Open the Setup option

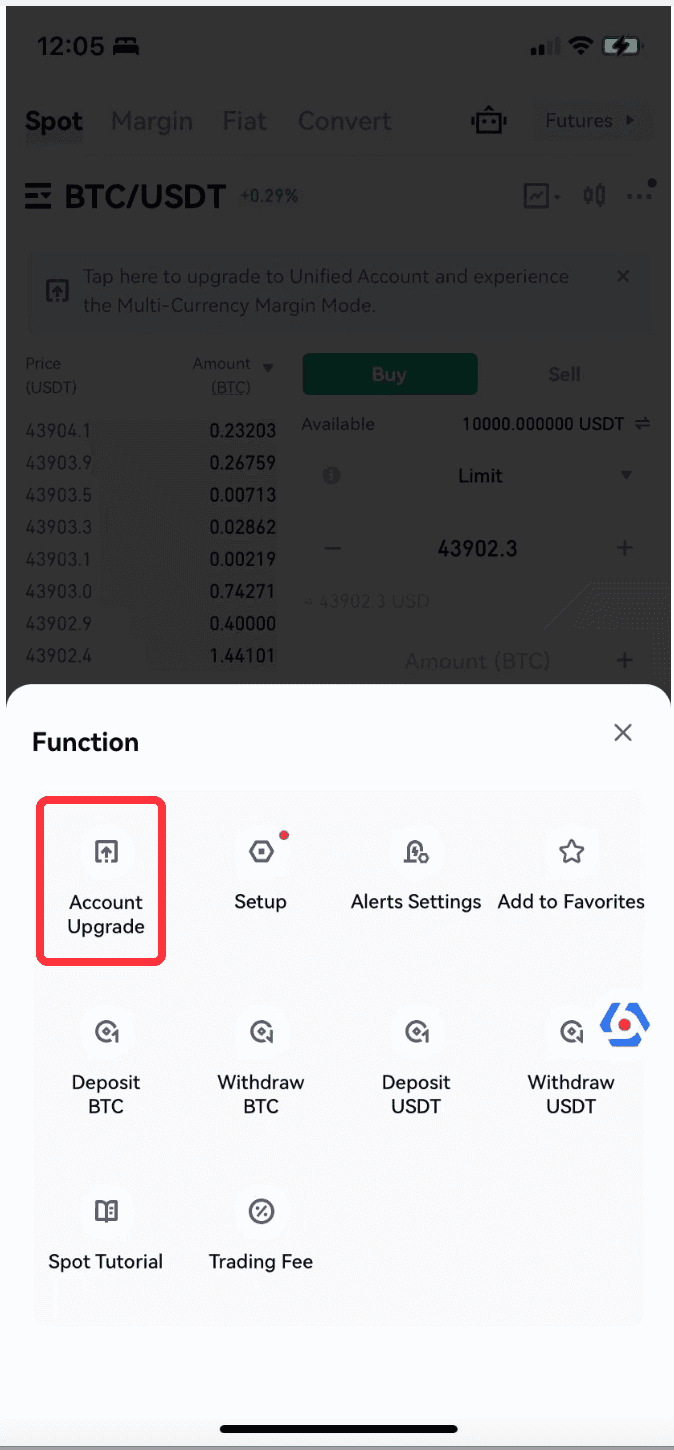260,870
